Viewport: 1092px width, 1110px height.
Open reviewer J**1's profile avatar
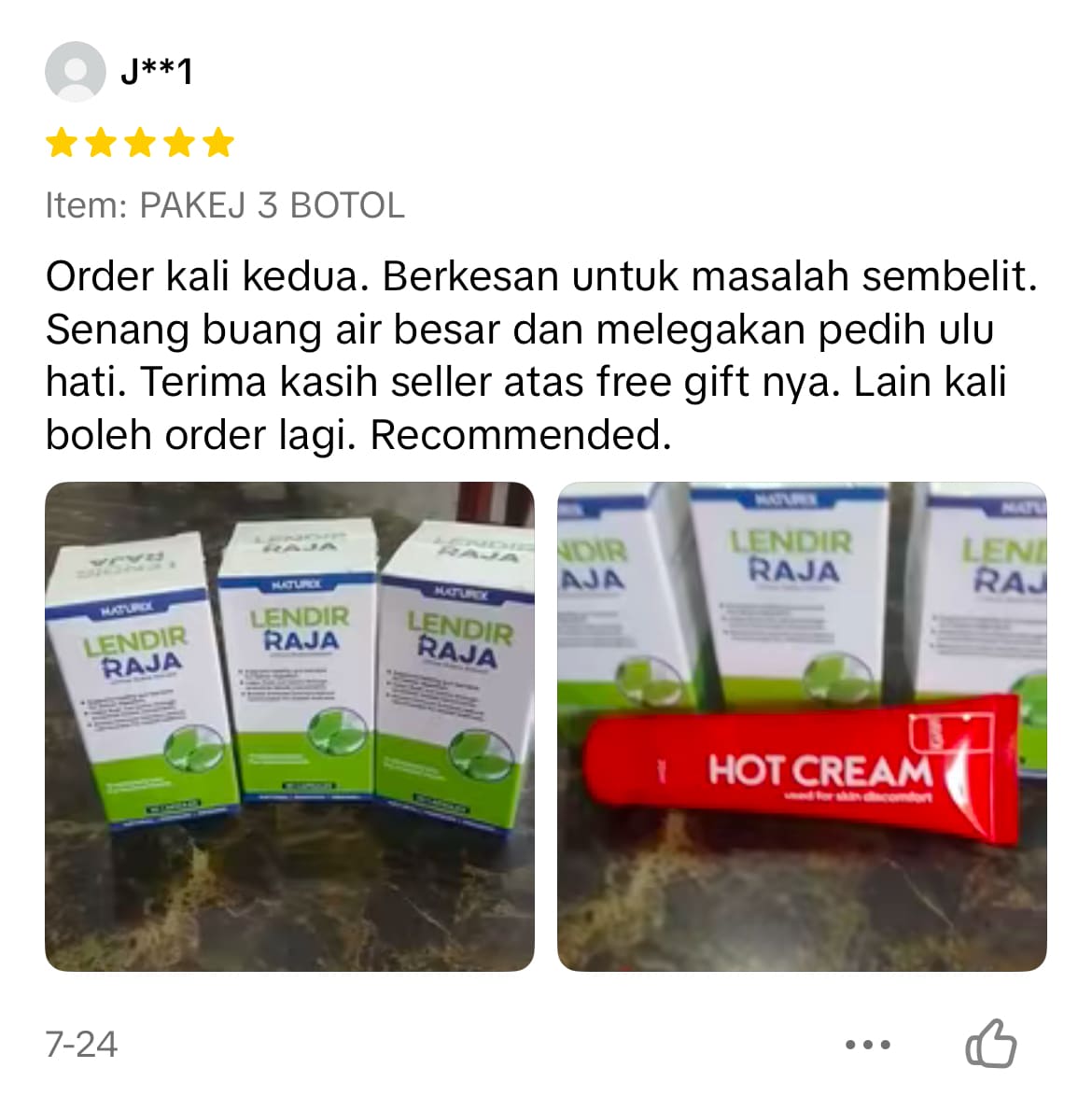tap(75, 72)
